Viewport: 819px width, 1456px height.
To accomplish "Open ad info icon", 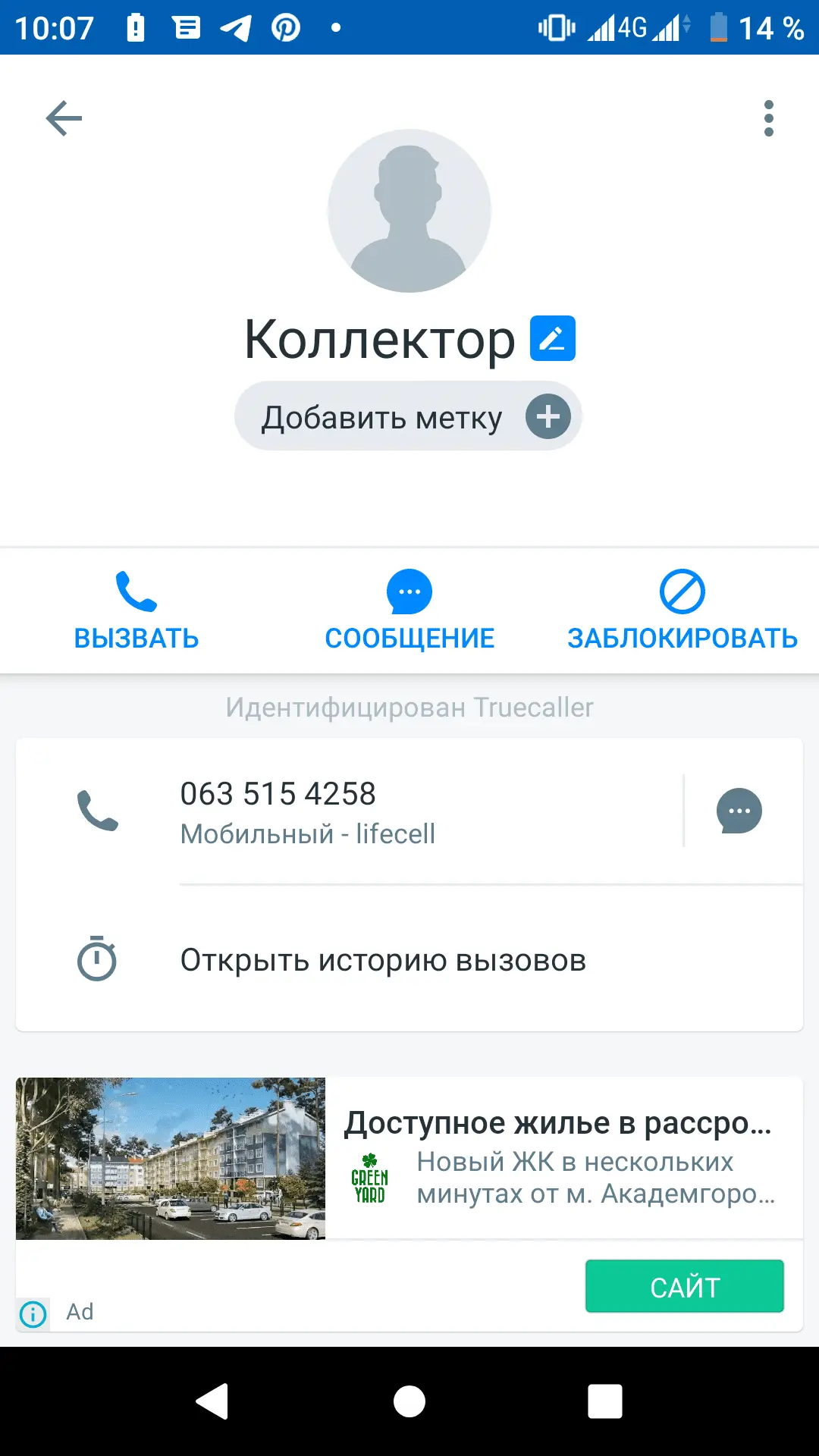I will click(33, 1314).
